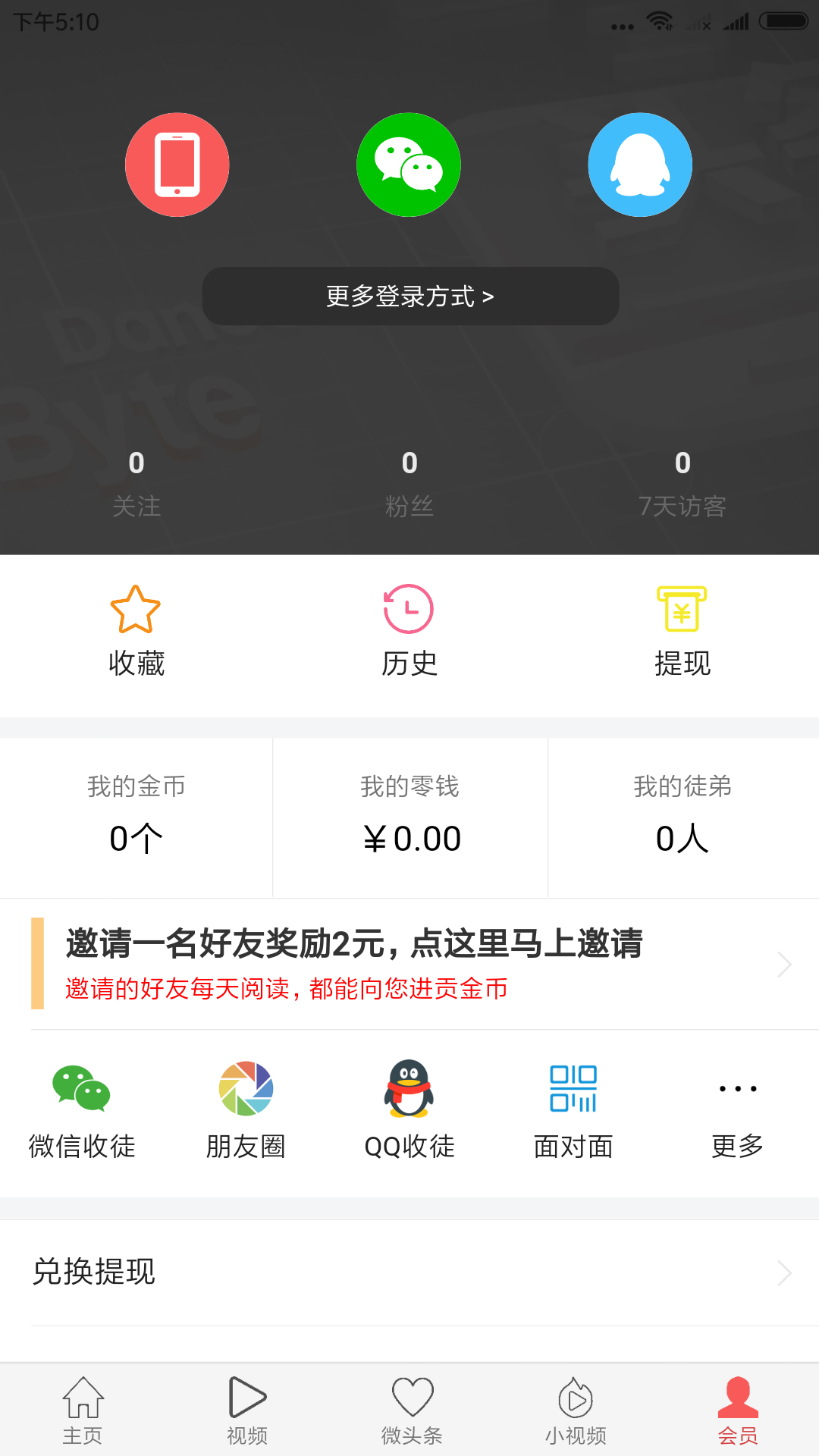Select QQ收徒 invite option

409,1111
